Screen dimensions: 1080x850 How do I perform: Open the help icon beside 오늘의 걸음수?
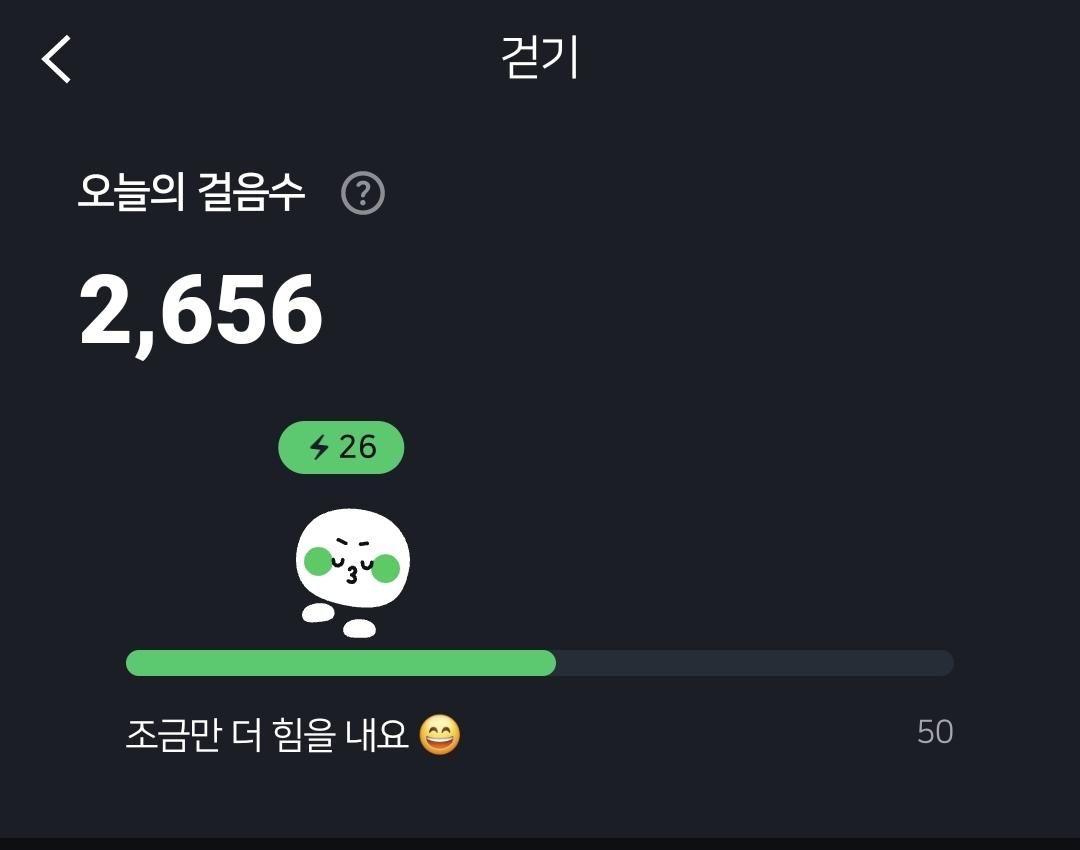click(x=363, y=193)
